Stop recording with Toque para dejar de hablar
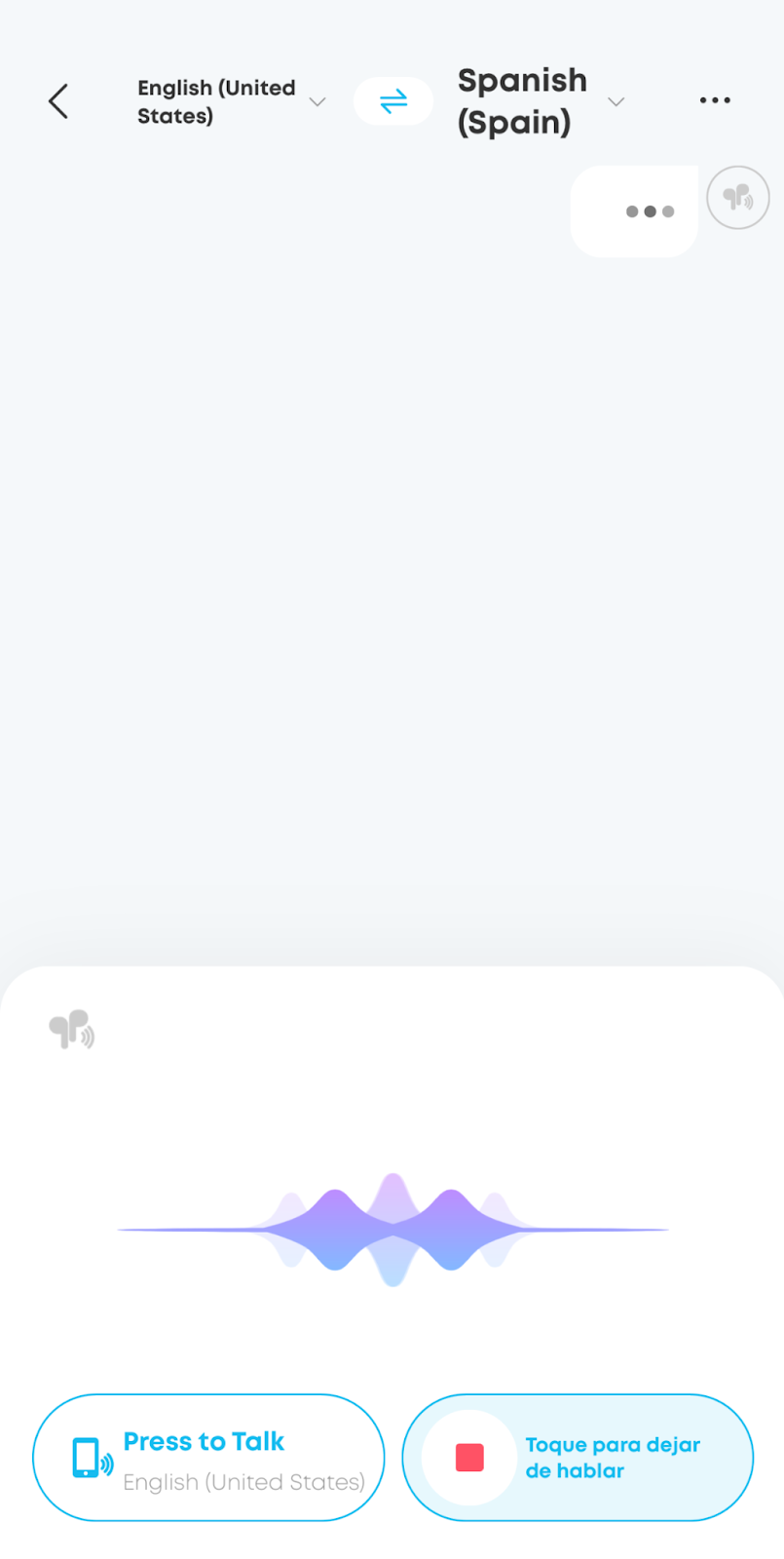Screen dimensions: 784x1559 [x=578, y=1458]
